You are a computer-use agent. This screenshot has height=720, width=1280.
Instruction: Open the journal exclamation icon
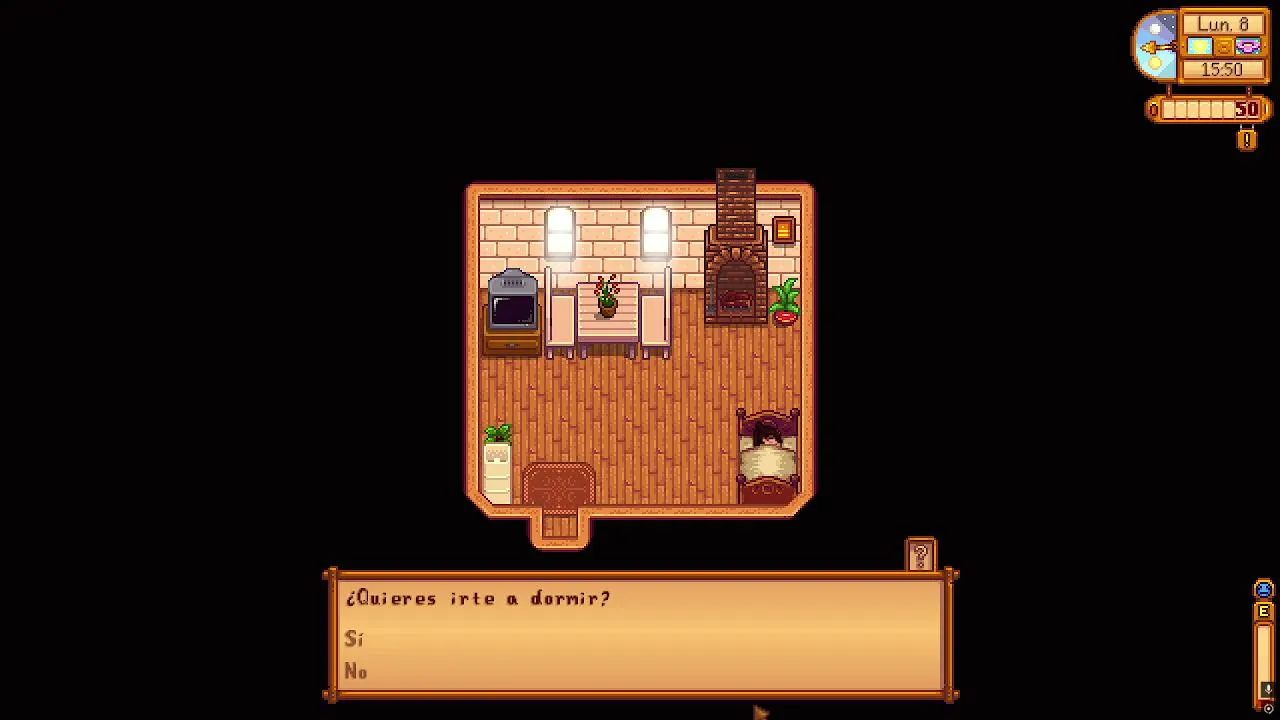pyautogui.click(x=1246, y=140)
